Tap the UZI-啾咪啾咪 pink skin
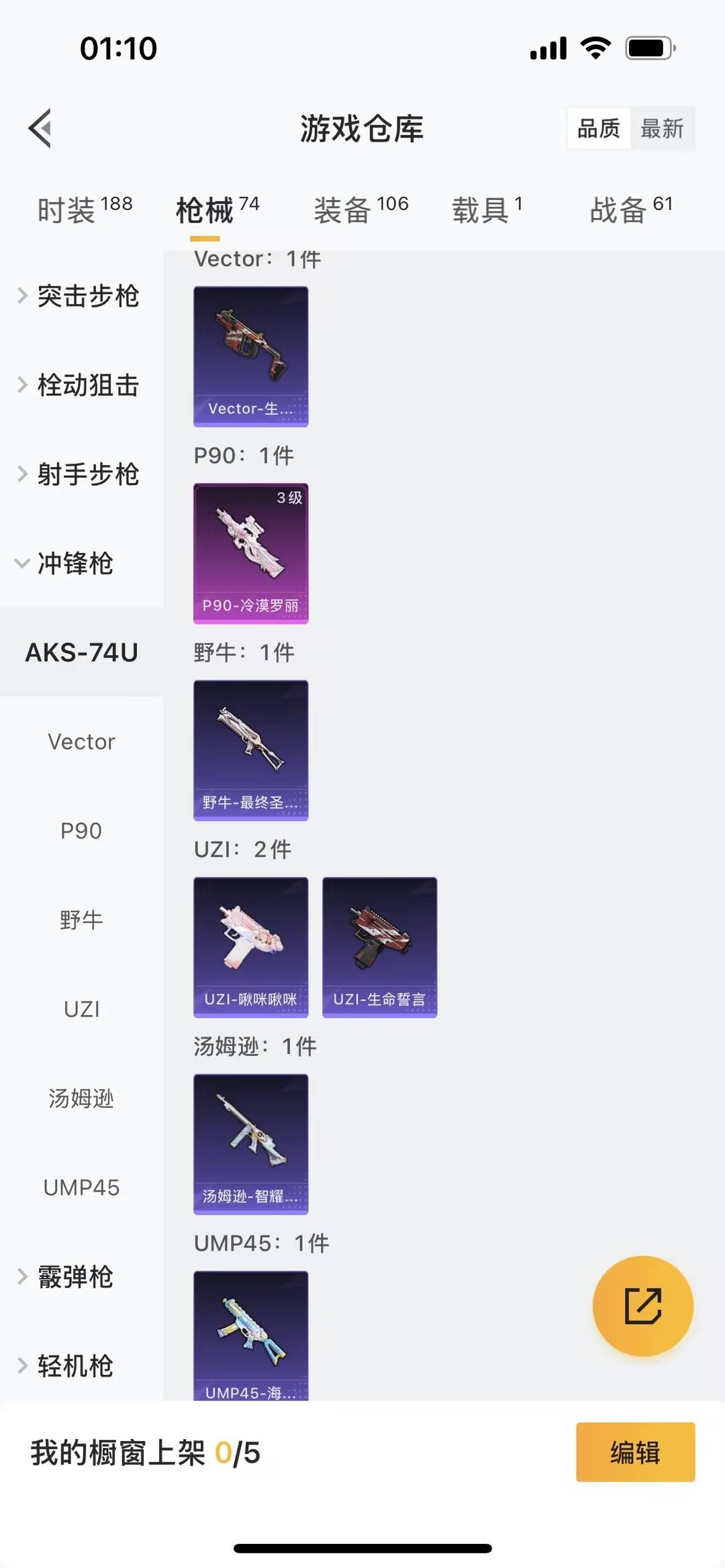The height and width of the screenshot is (1568, 725). [x=250, y=946]
